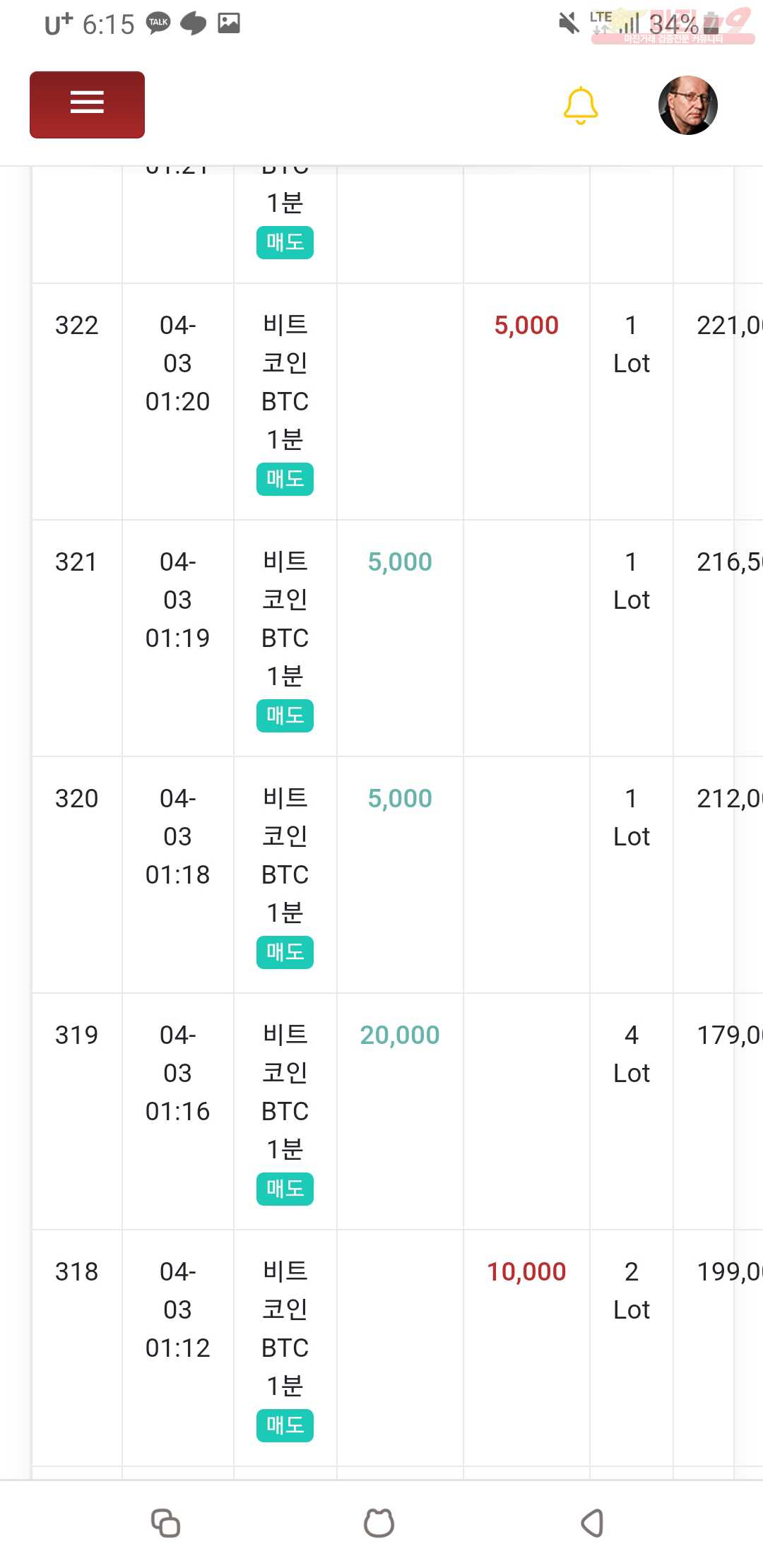Open the profile avatar picture

(x=688, y=105)
